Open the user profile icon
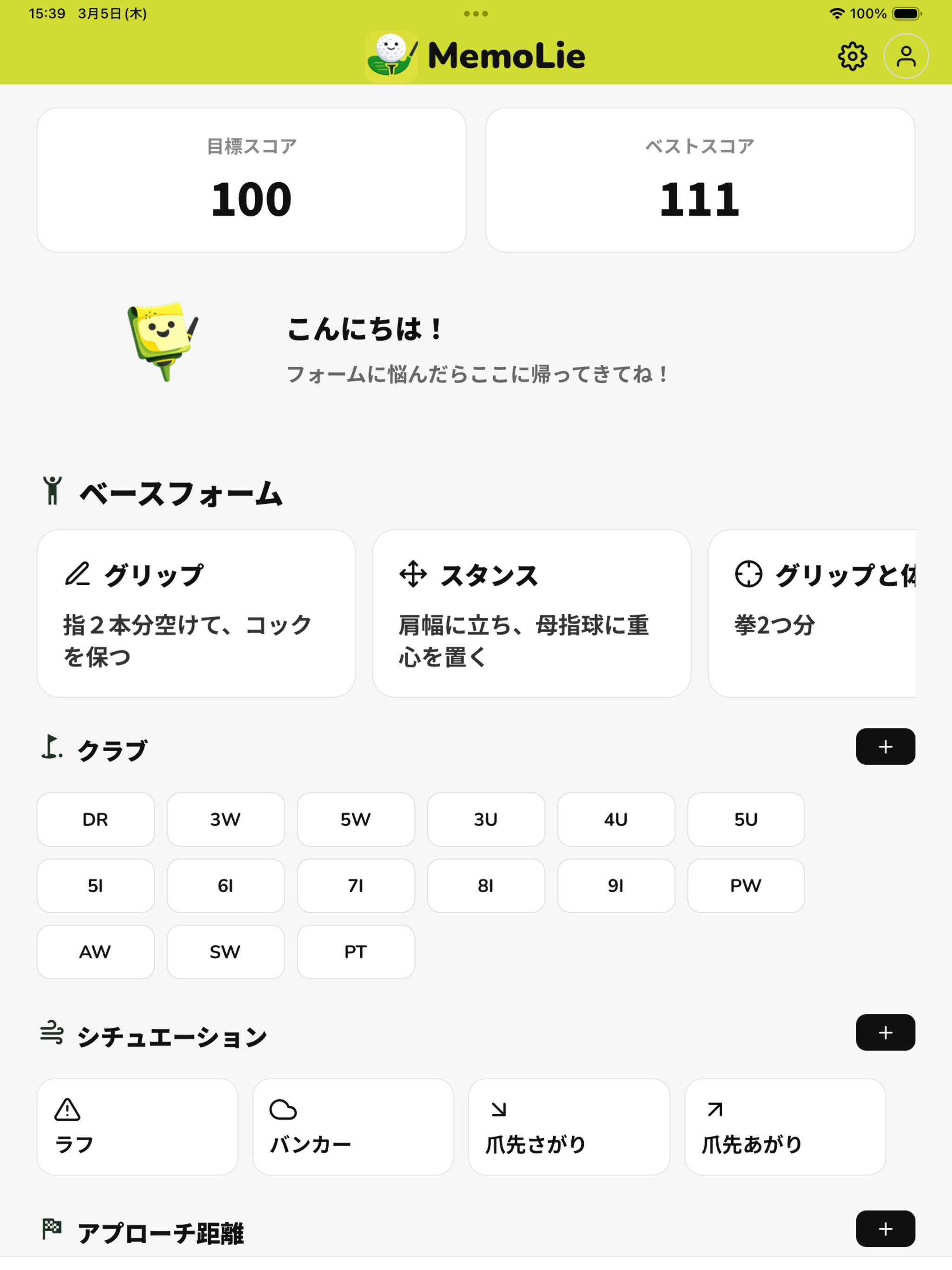 (x=906, y=56)
